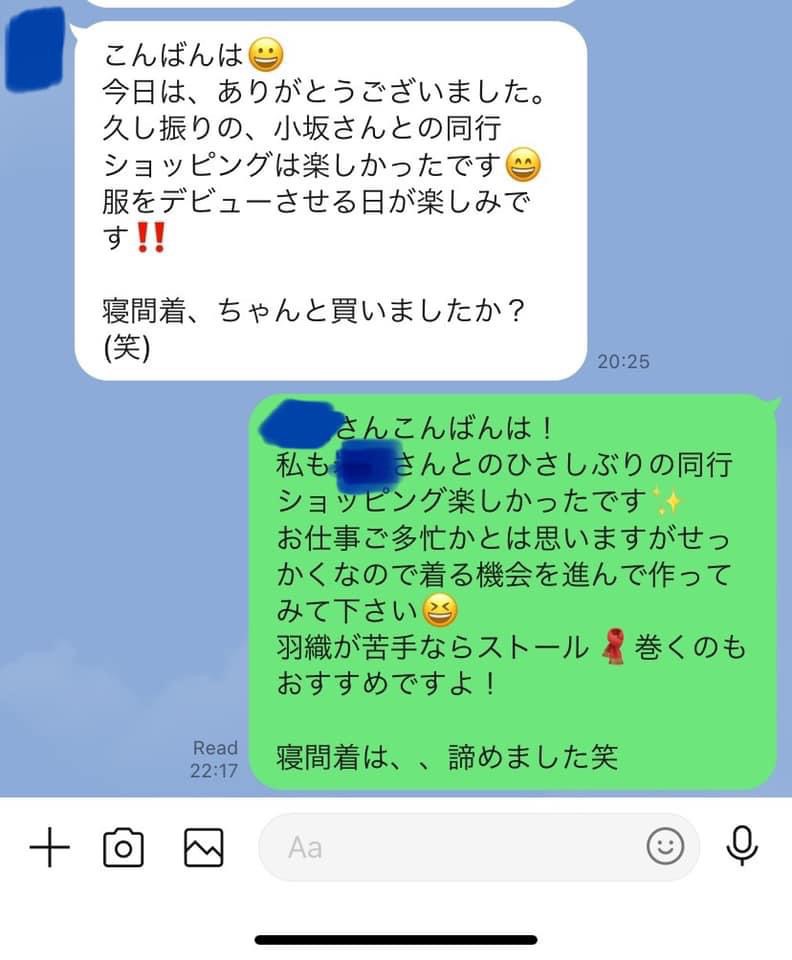Open the camera to take a photo

[124, 849]
